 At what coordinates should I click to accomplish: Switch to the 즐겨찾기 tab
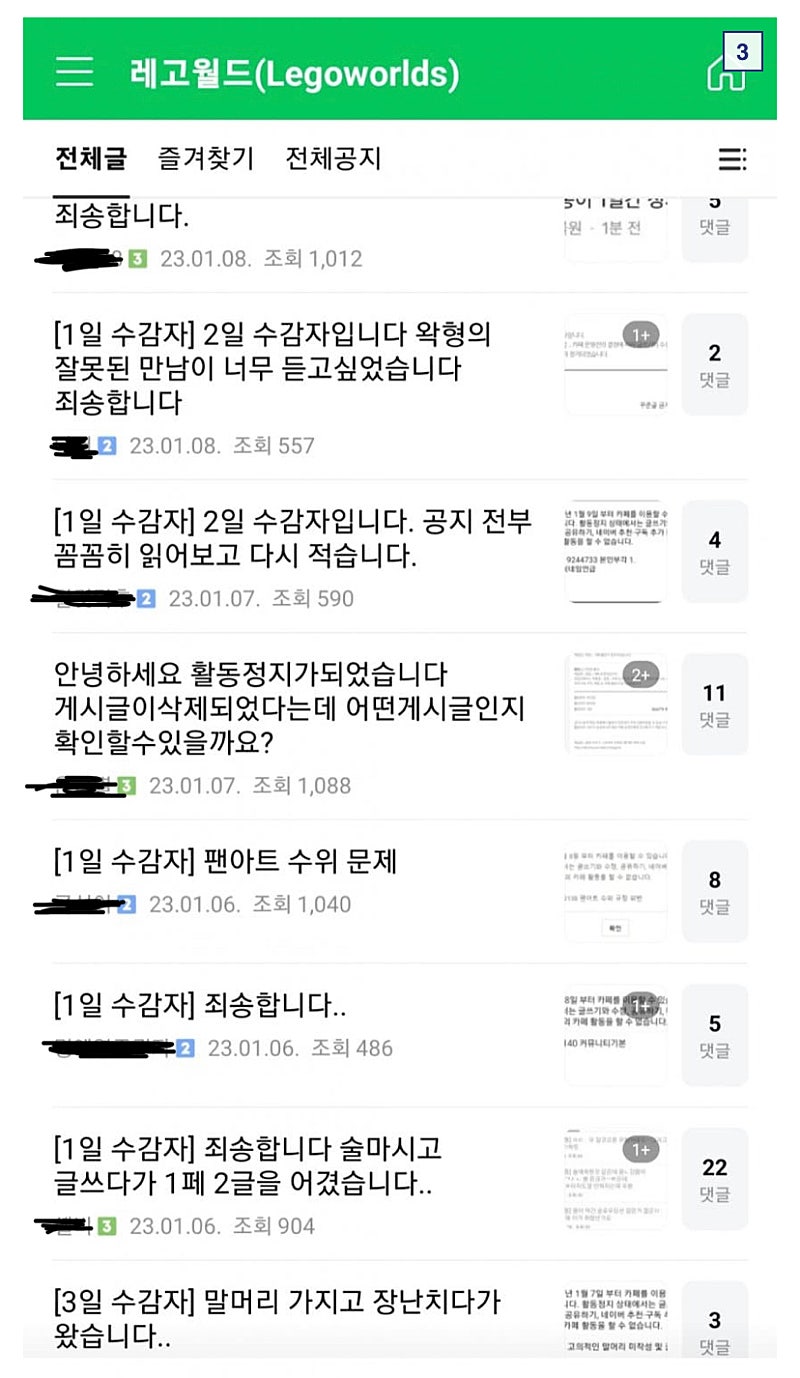(x=206, y=159)
